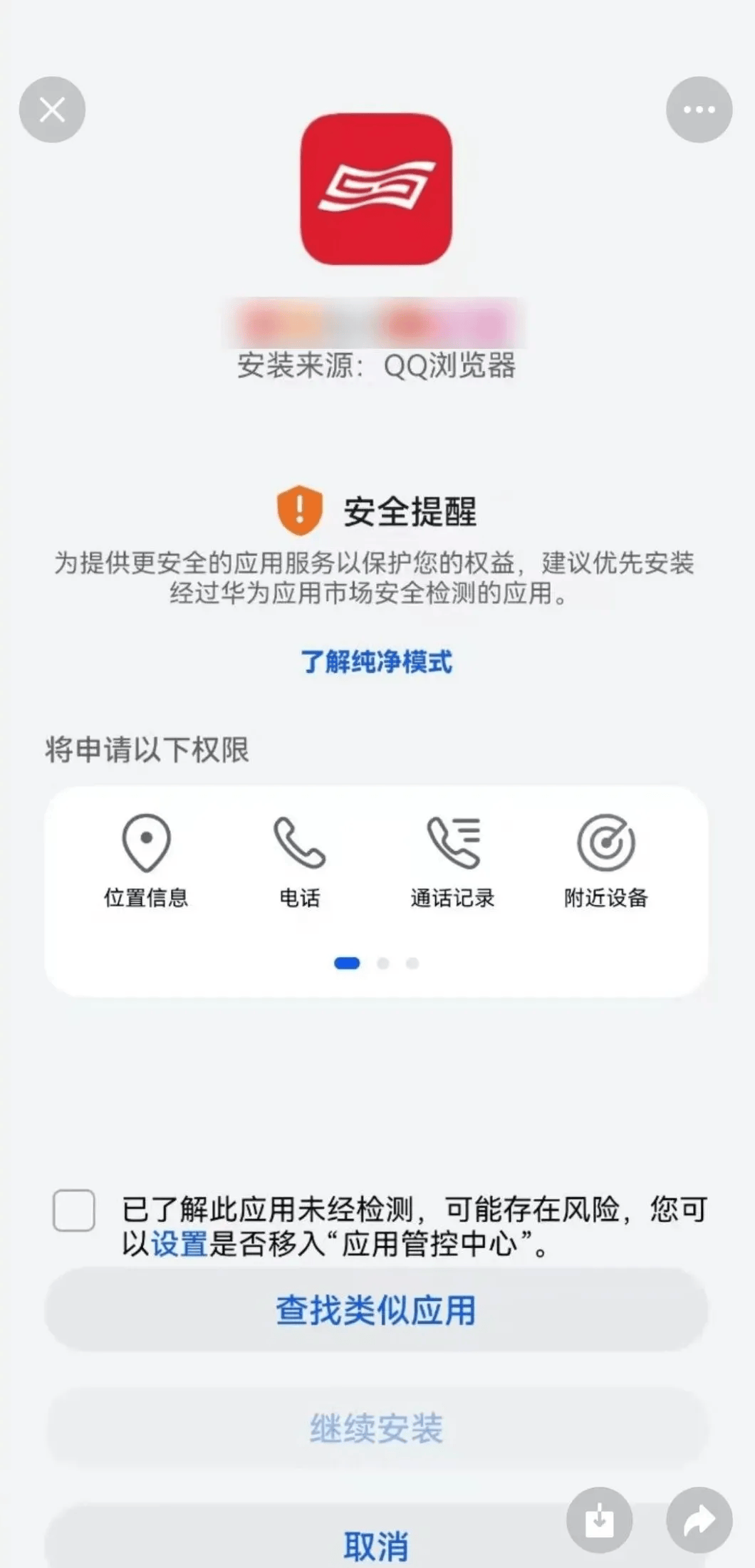Screen dimensions: 755x1568
Task: Click the 安装来源 QQ浏览器 source text
Action: [x=377, y=367]
